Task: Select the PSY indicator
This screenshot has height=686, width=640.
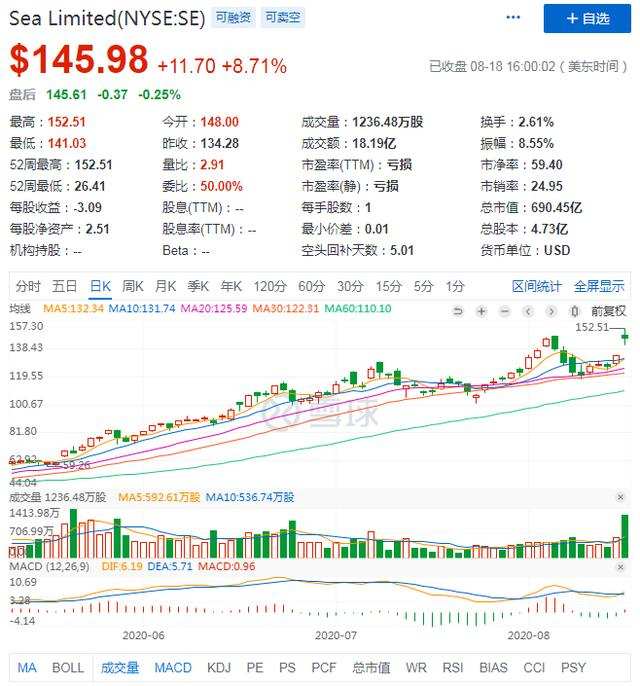Action: tap(573, 667)
